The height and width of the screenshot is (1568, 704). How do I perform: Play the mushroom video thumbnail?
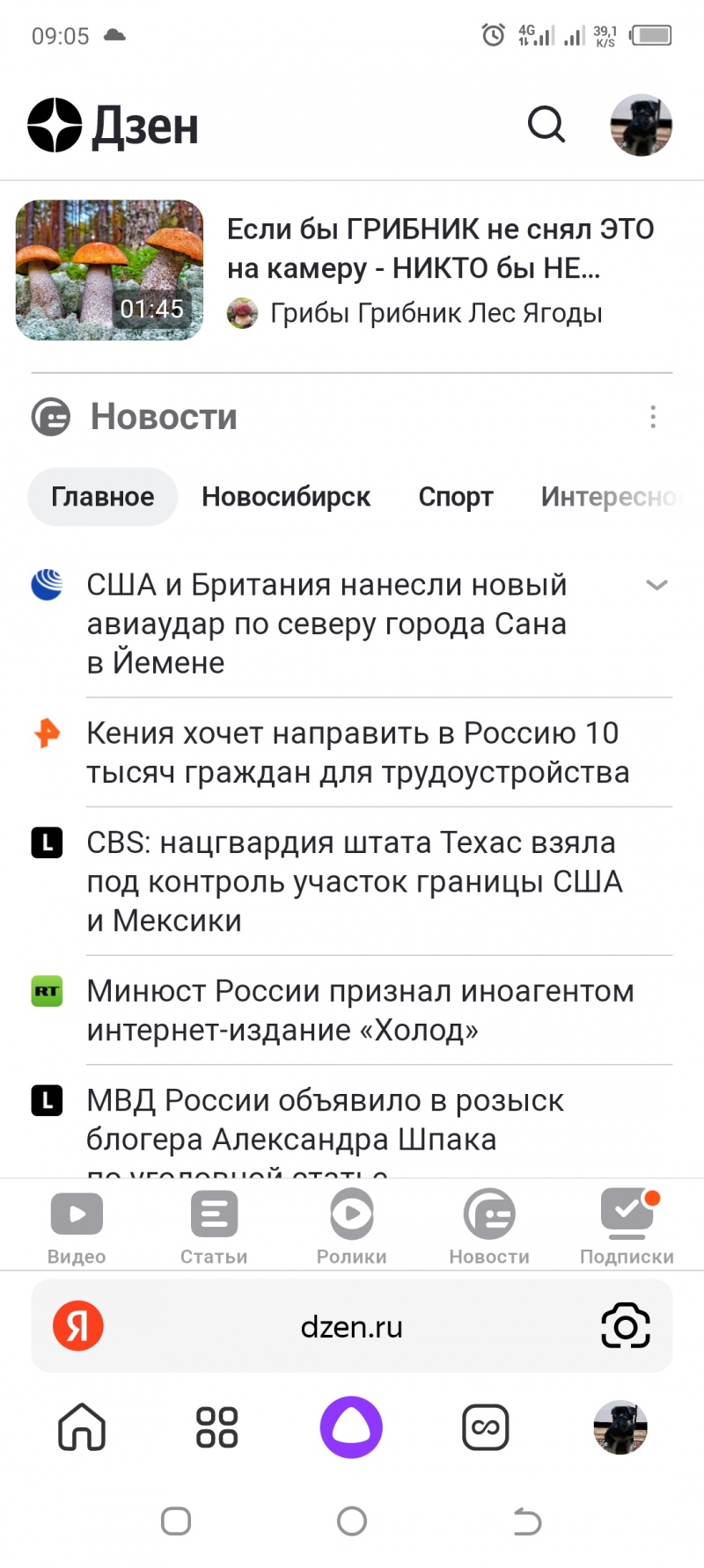[110, 270]
